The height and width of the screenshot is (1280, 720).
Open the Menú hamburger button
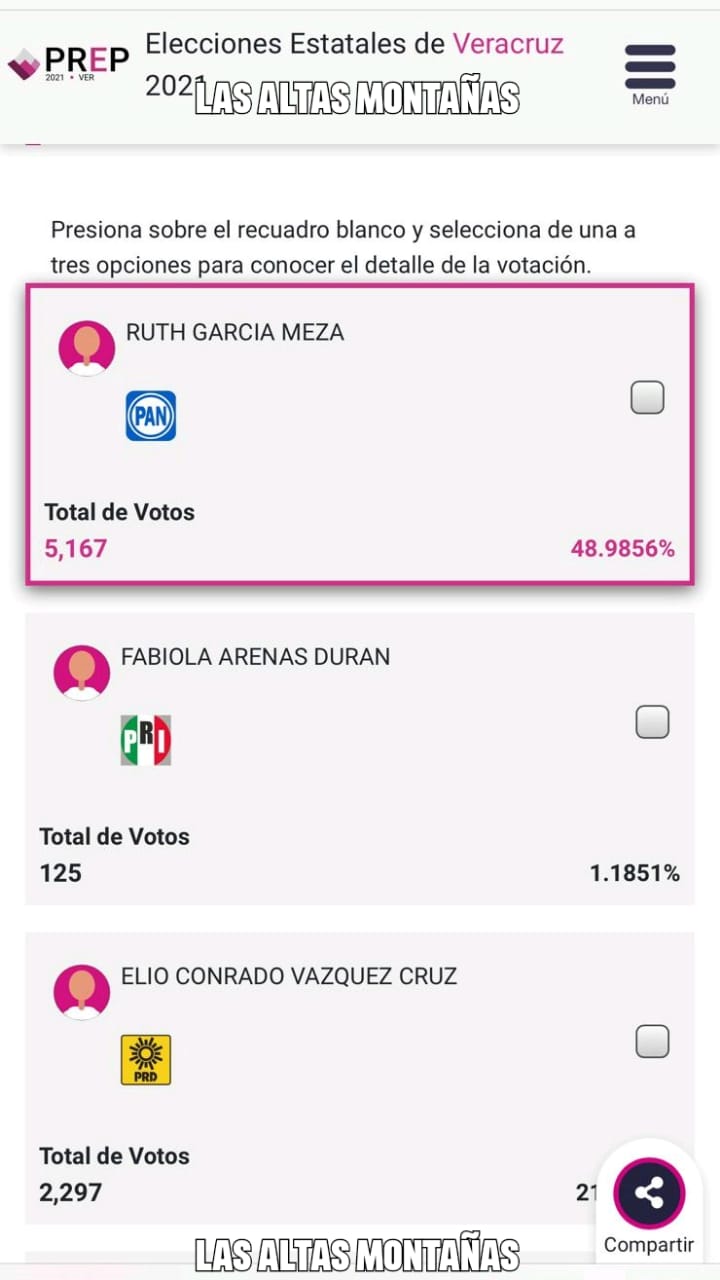650,75
